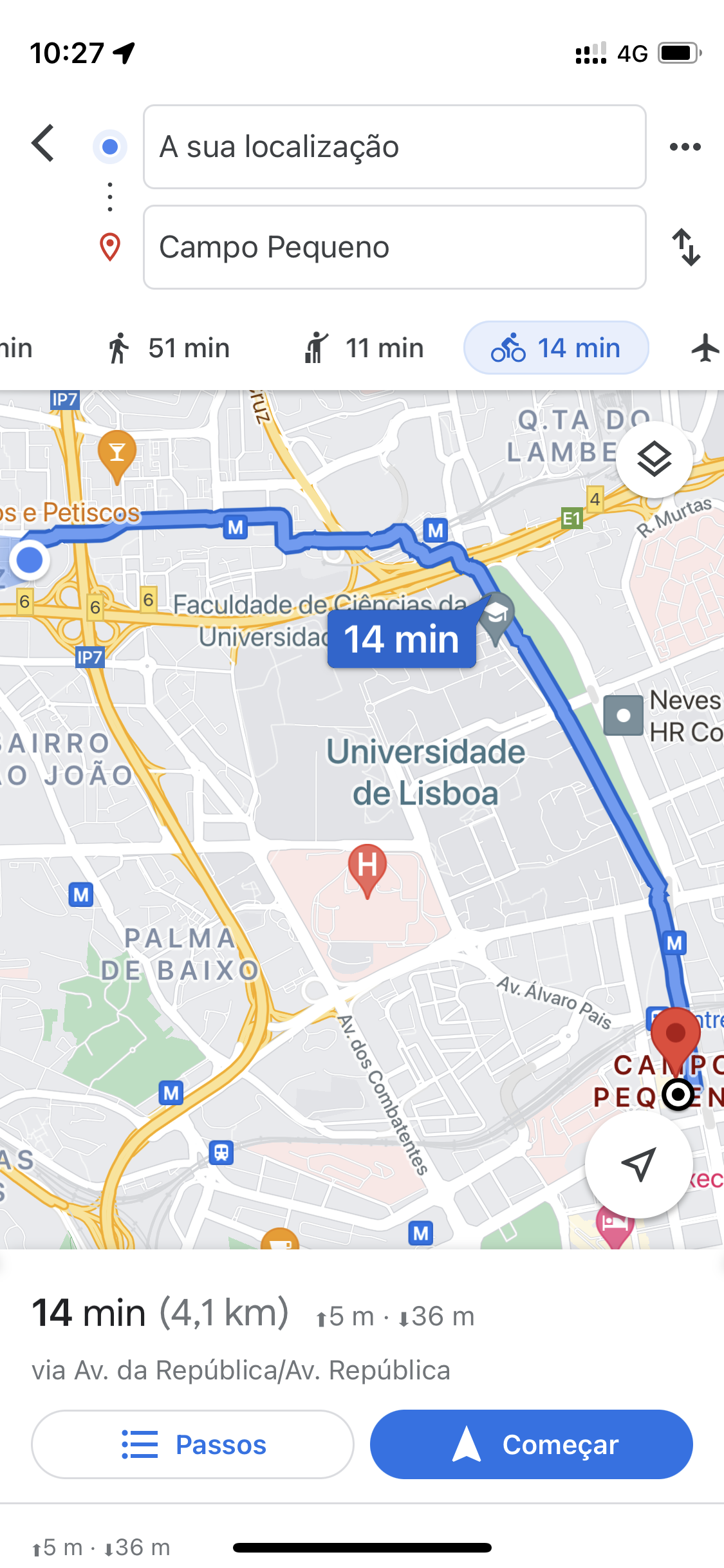Viewport: 724px width, 1568px height.
Task: Go back using the top-left arrow
Action: point(43,143)
